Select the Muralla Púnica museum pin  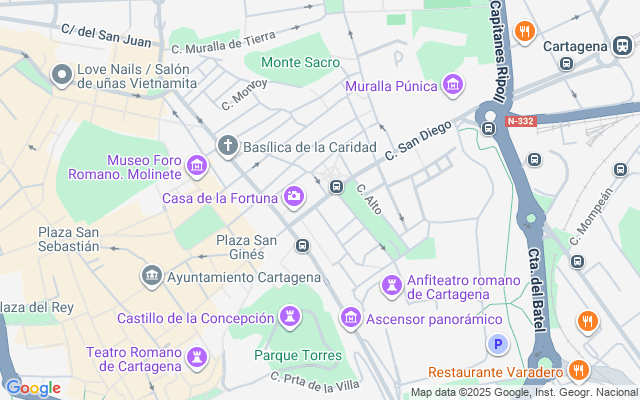(x=453, y=85)
